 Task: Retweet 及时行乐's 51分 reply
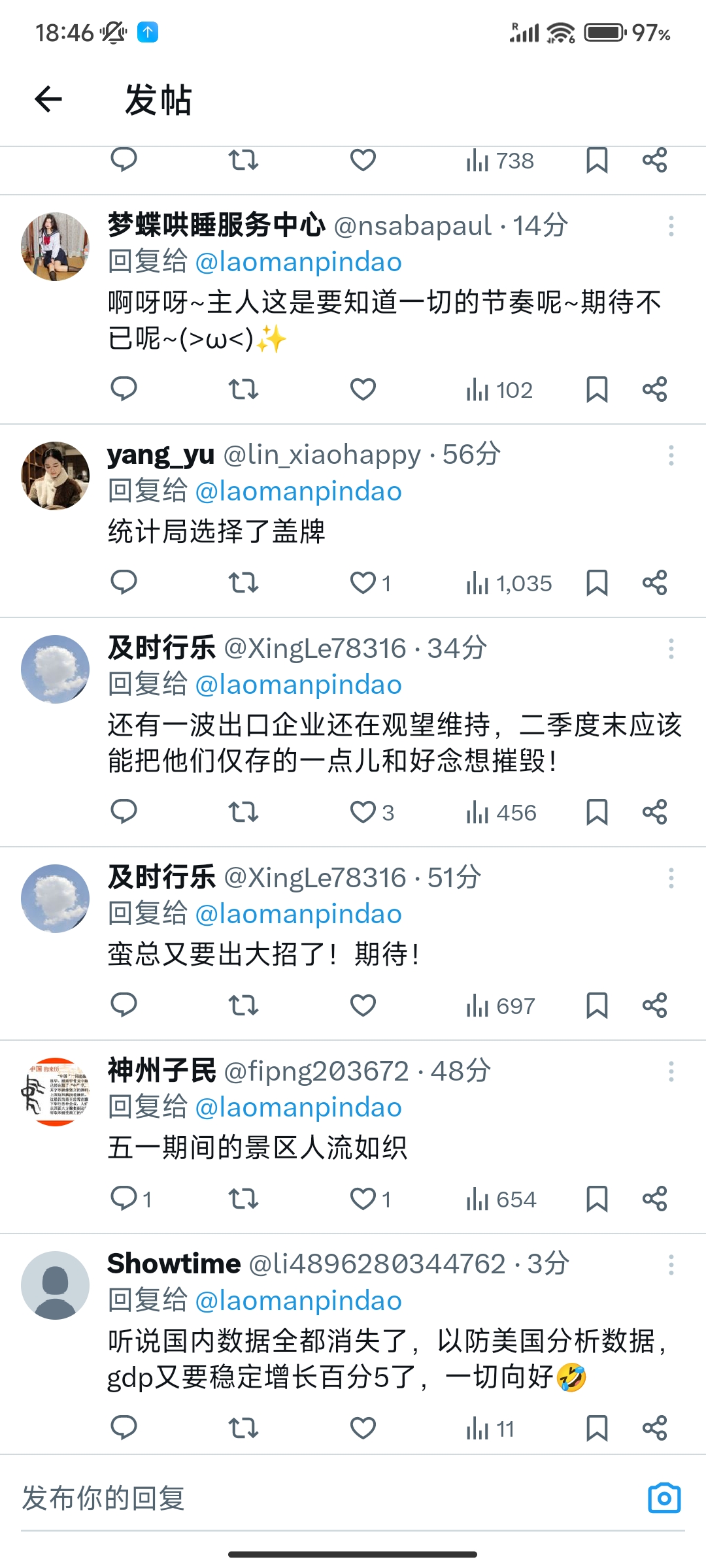click(243, 1005)
